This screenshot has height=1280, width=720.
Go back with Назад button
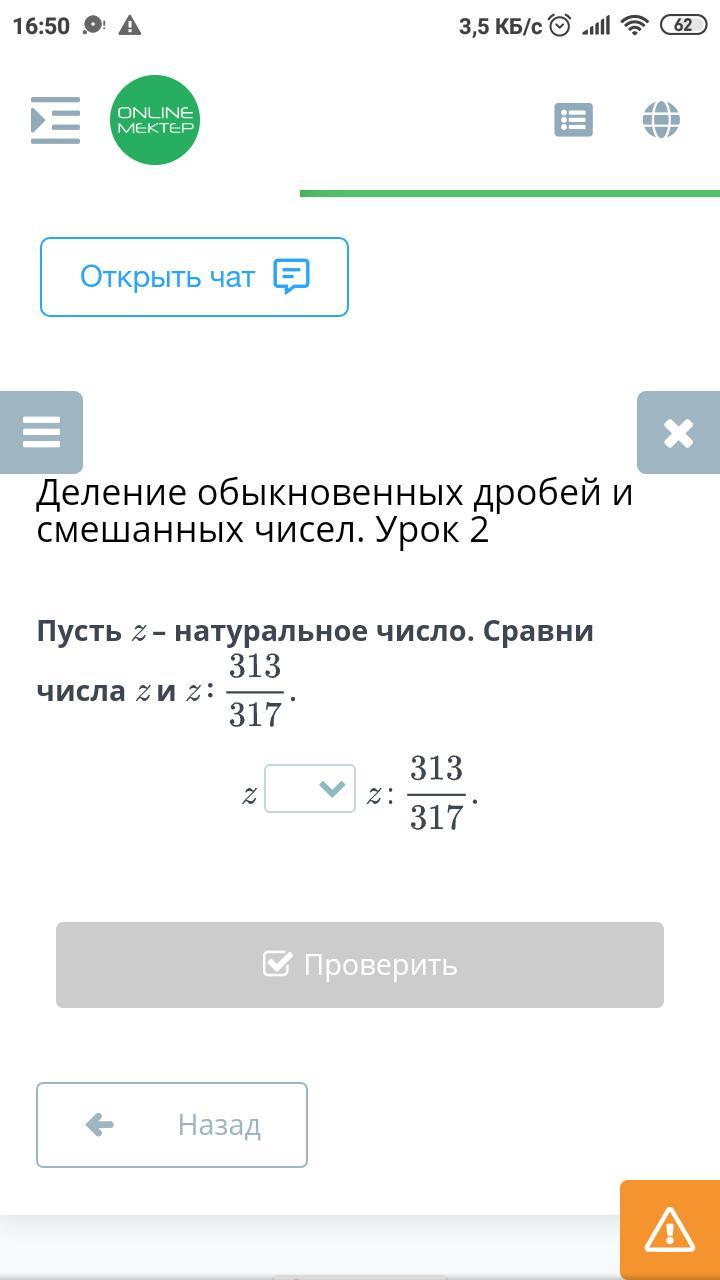pos(172,1125)
